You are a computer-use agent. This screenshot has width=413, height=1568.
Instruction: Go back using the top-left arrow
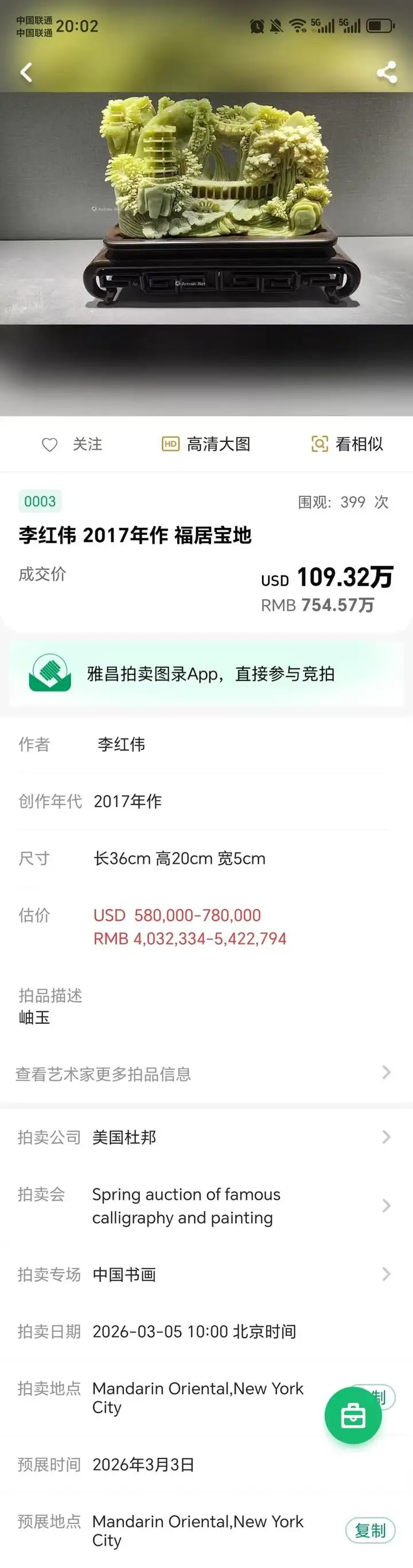(26, 72)
